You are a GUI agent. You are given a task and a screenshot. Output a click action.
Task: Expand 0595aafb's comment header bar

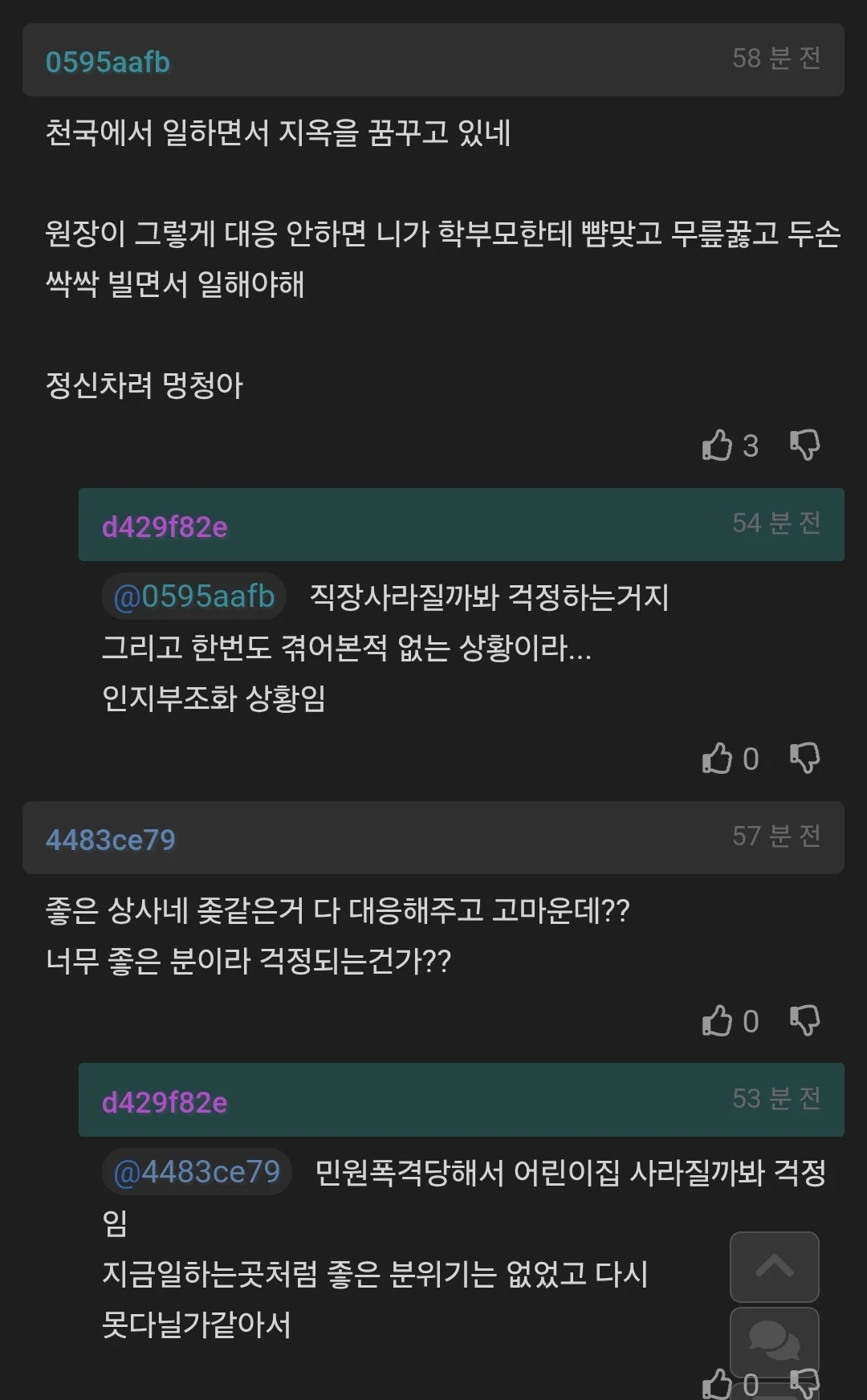tap(433, 60)
